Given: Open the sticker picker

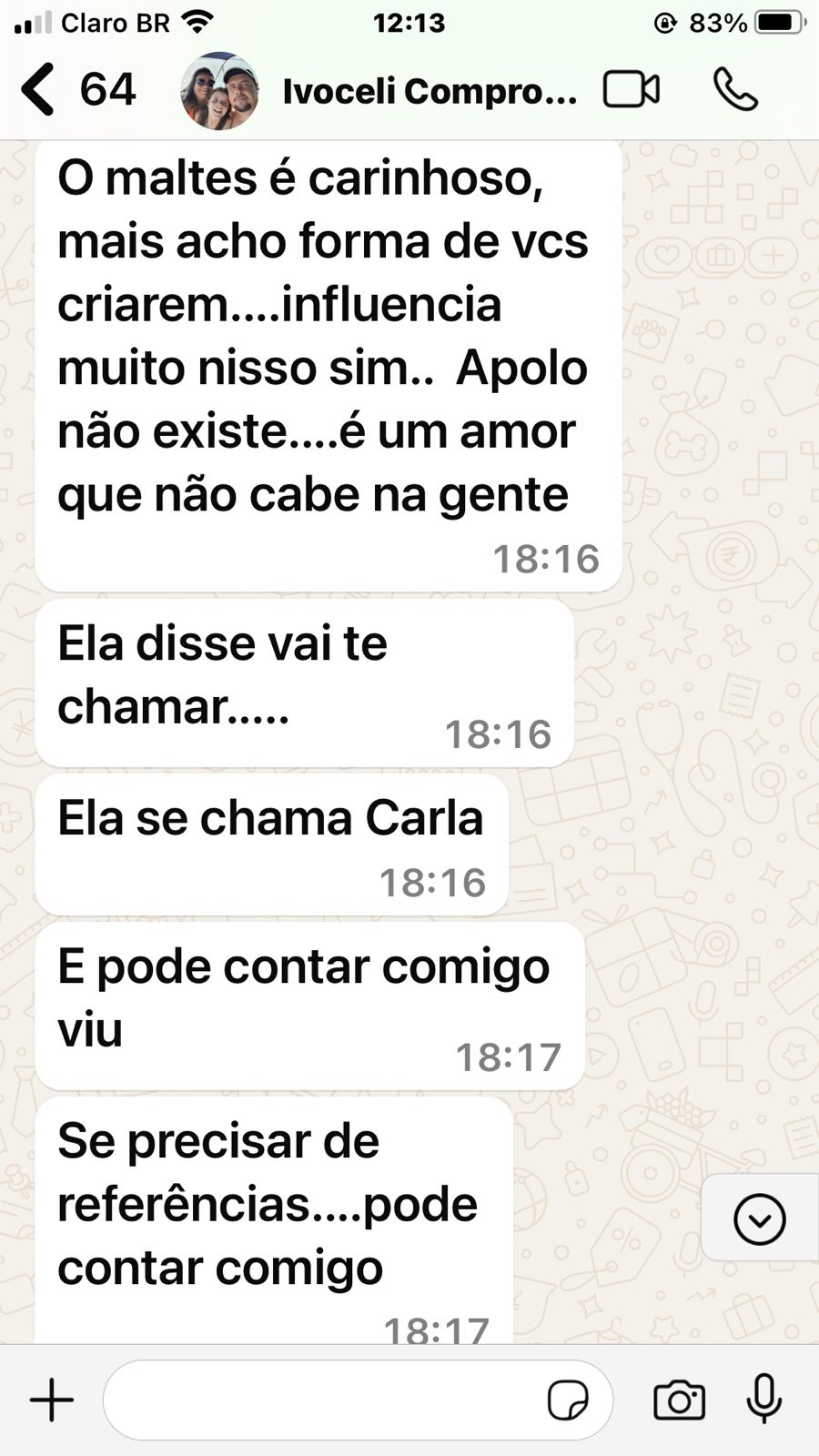Looking at the screenshot, I should pyautogui.click(x=568, y=1400).
